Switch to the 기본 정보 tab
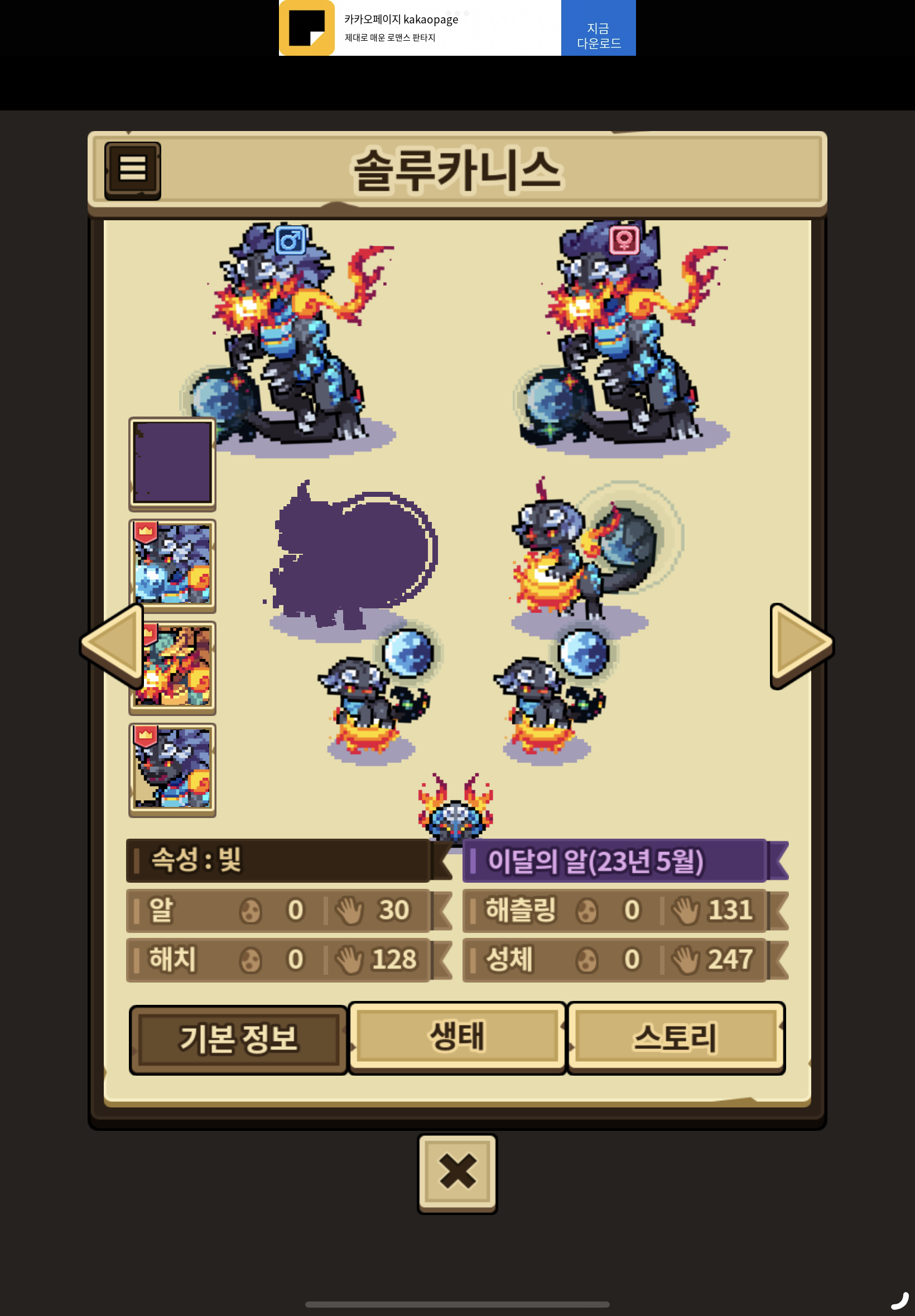Image resolution: width=915 pixels, height=1316 pixels. click(238, 1039)
